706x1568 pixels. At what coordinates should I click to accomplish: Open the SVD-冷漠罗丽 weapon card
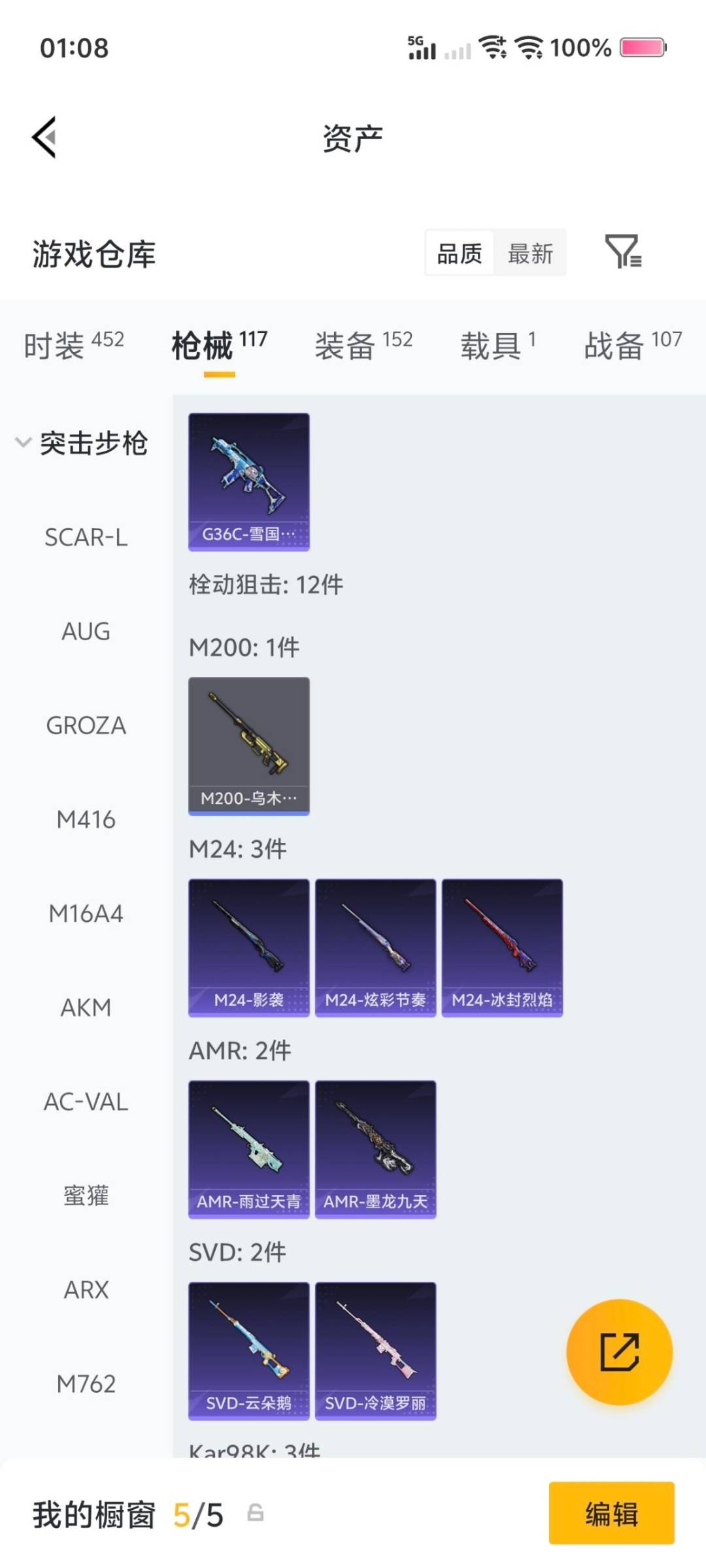[375, 1348]
